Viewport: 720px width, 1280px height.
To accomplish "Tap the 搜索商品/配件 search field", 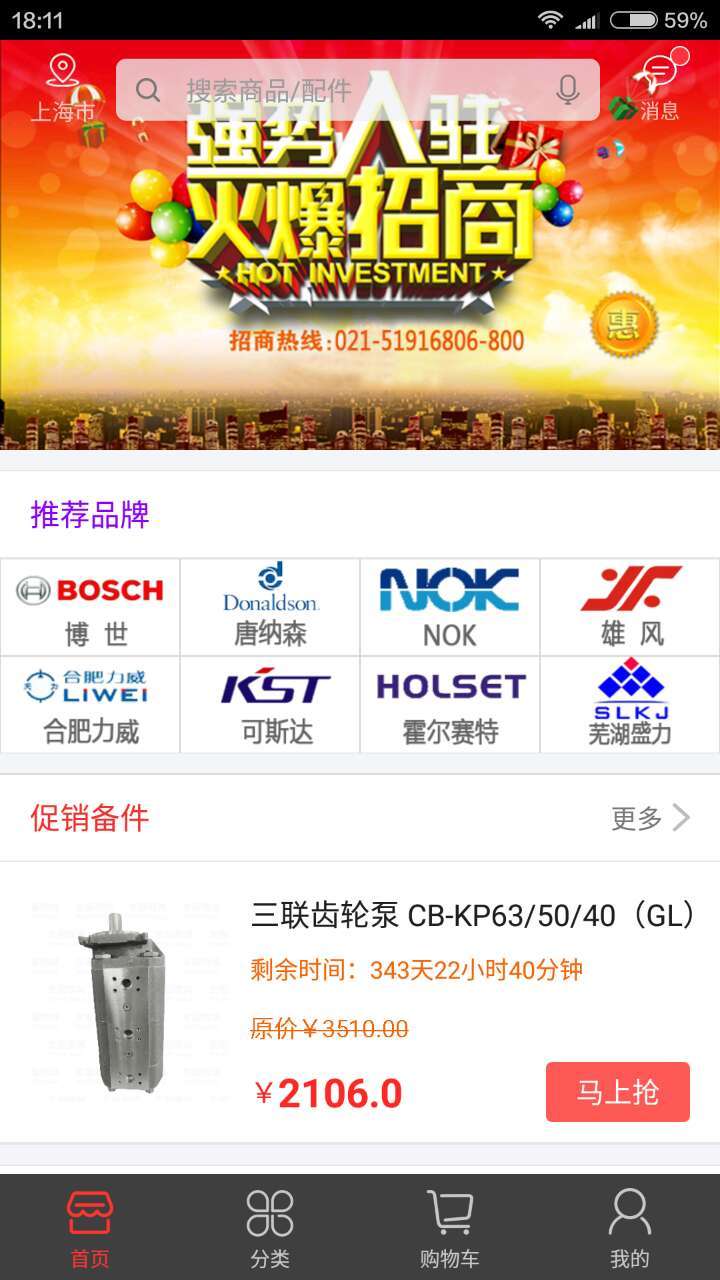I will click(x=340, y=90).
